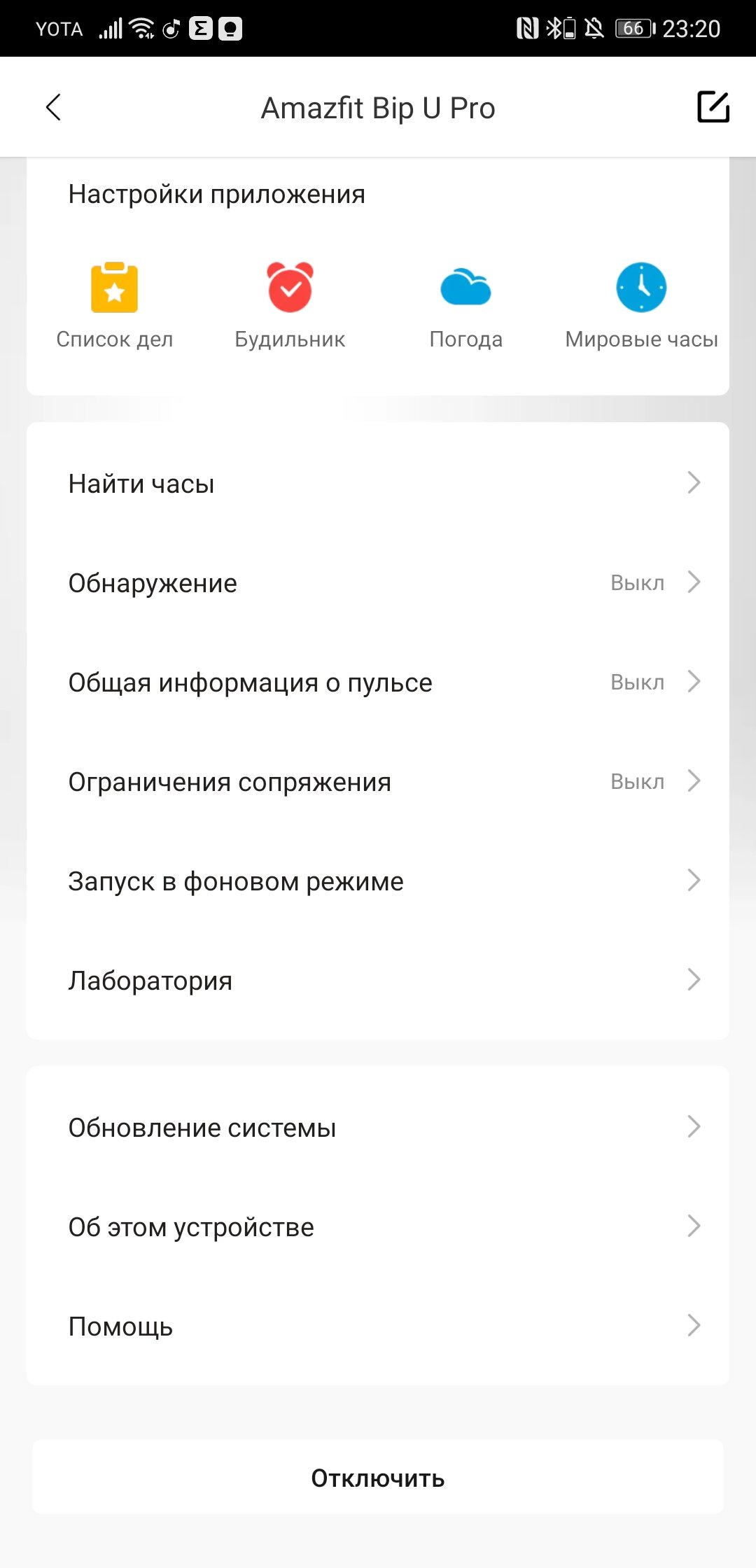Open Об этом устройстве

378,1227
